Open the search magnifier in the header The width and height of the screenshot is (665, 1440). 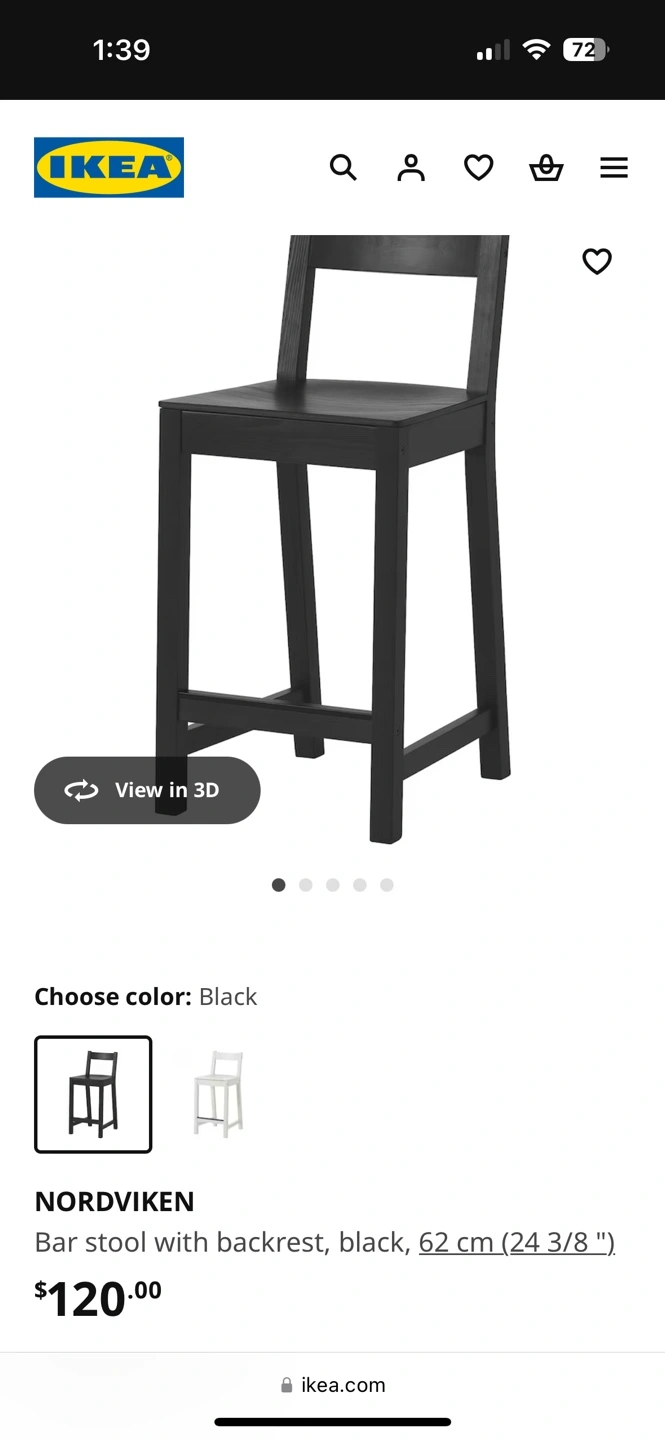(343, 167)
